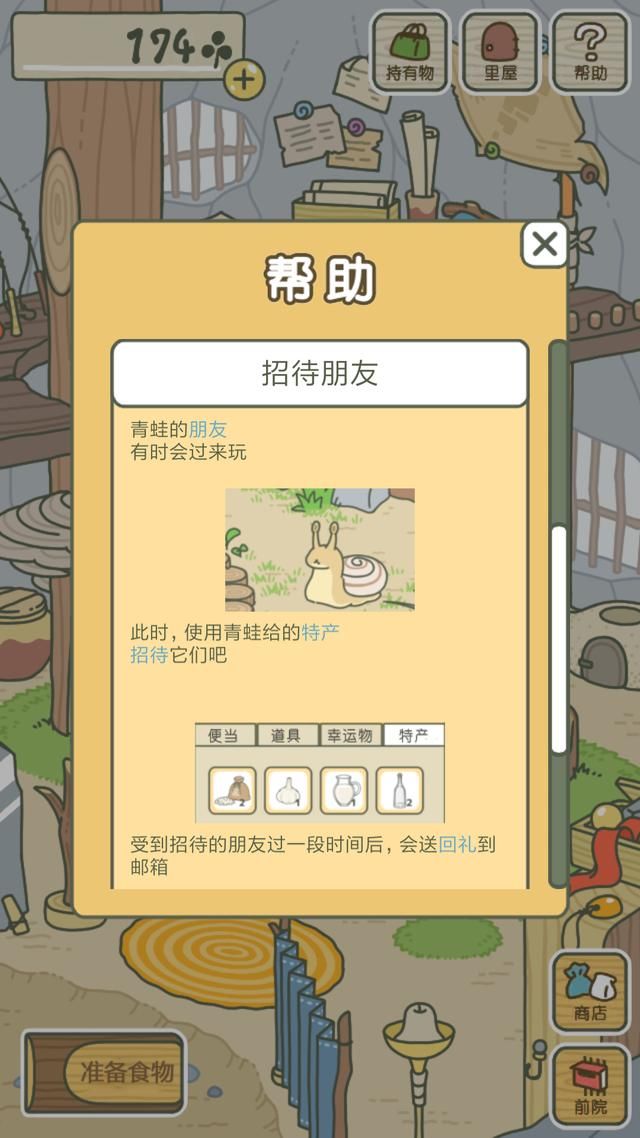Open the 持有物 inventory bag
This screenshot has width=640, height=1138.
tap(410, 52)
